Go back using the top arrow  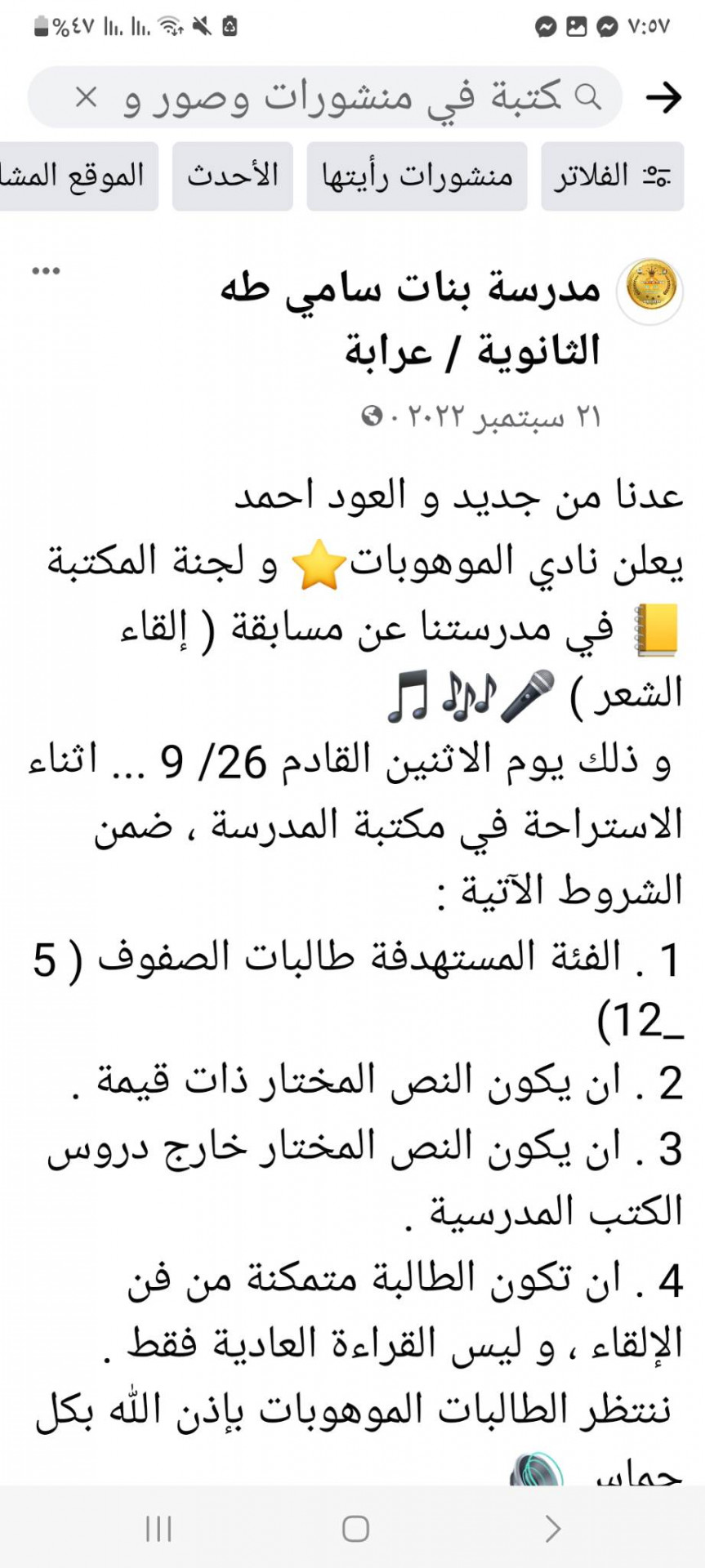point(663,97)
